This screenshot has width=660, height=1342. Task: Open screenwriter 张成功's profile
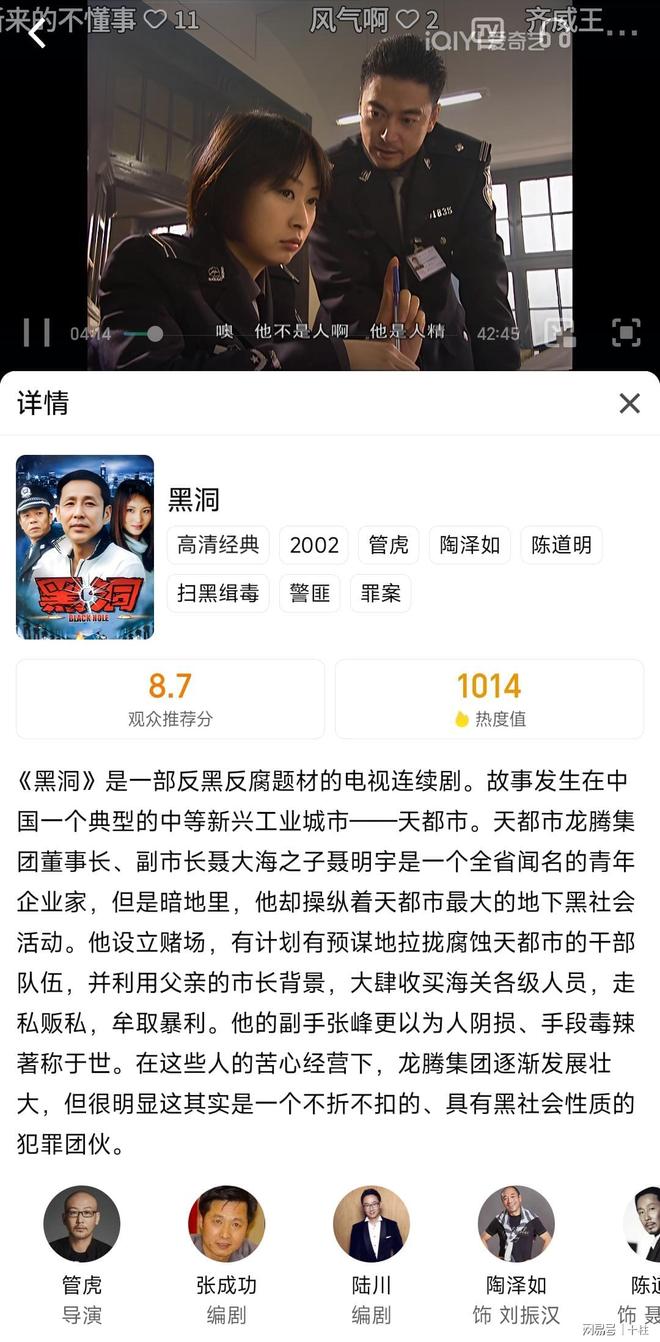pos(226,1225)
